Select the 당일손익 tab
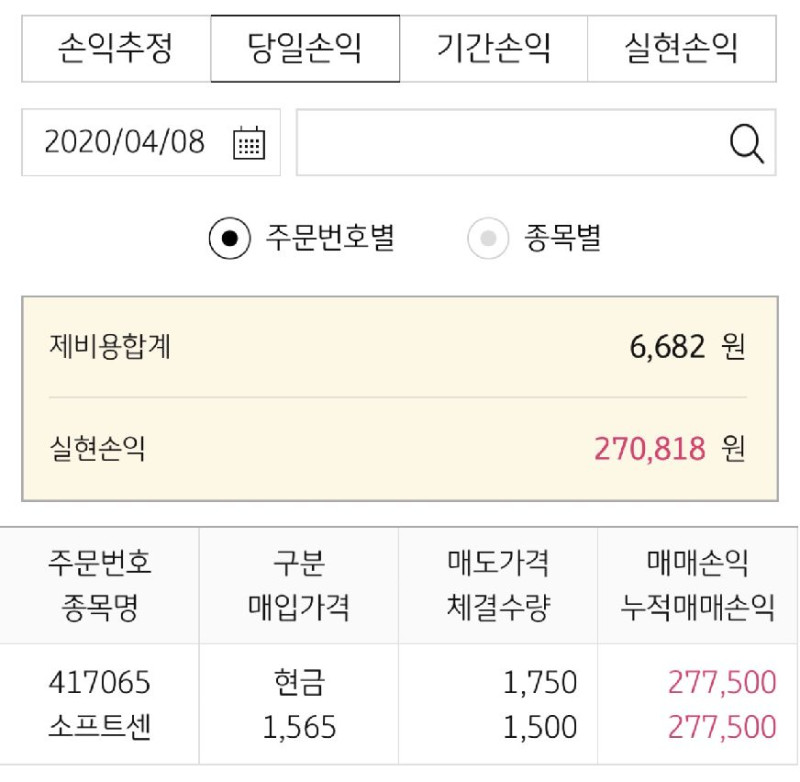The height and width of the screenshot is (782, 800). tap(305, 48)
